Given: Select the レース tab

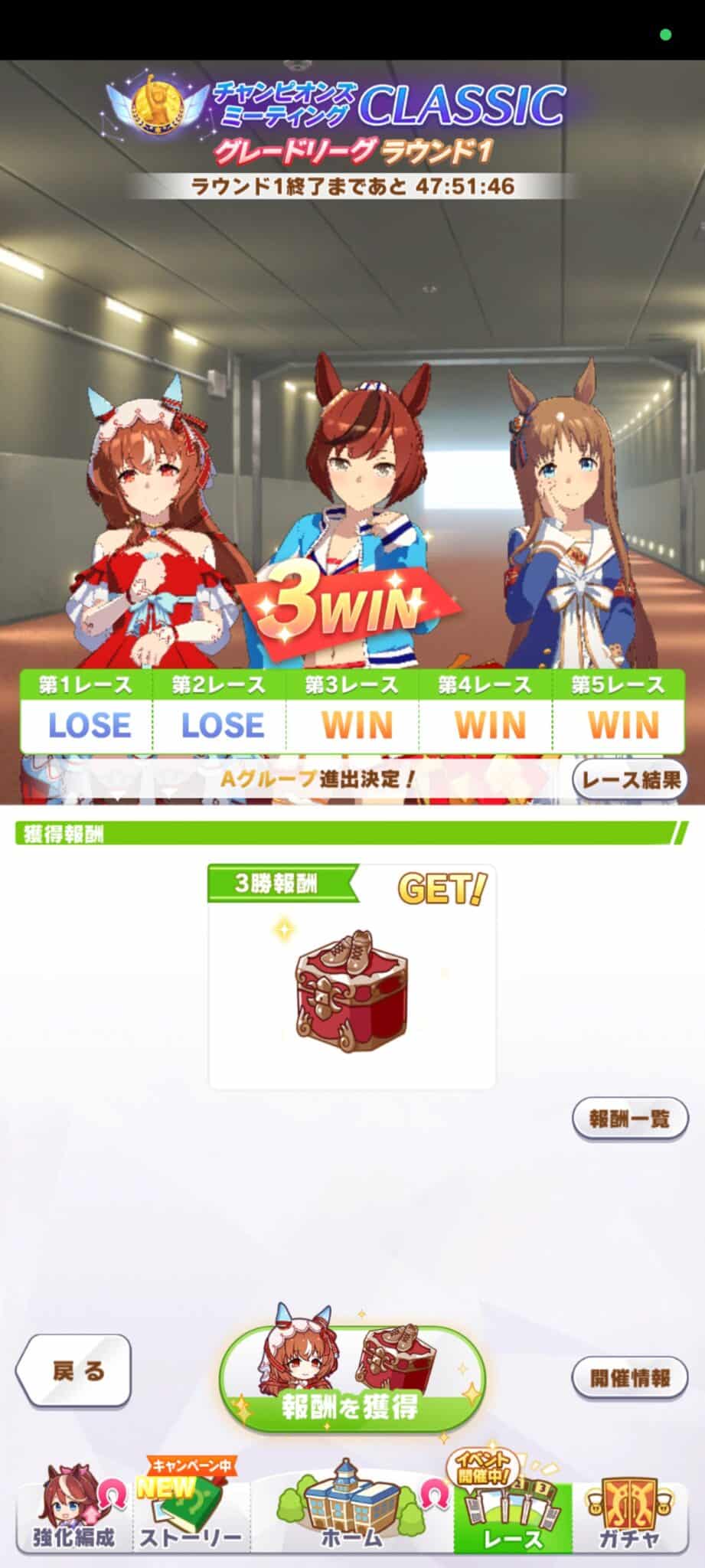Looking at the screenshot, I should click(512, 1516).
